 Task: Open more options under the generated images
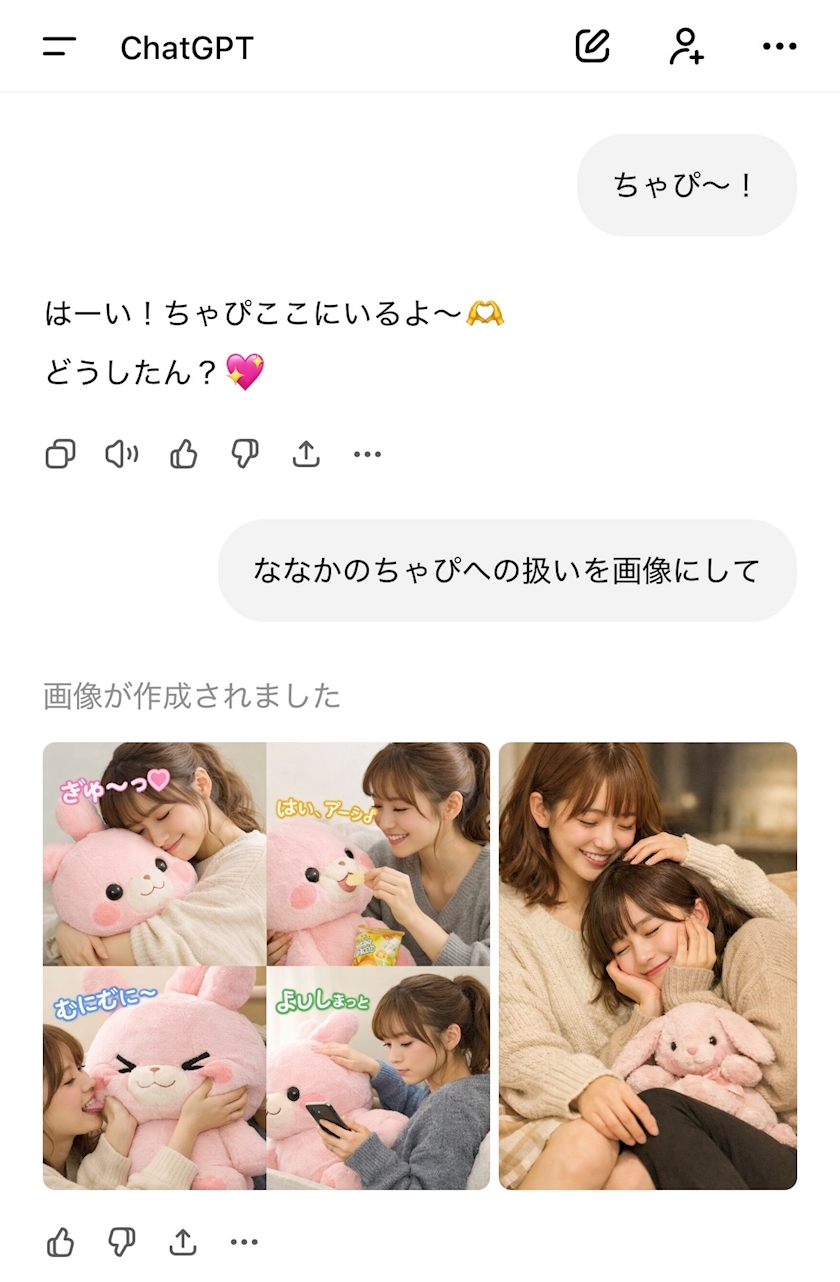click(244, 1242)
